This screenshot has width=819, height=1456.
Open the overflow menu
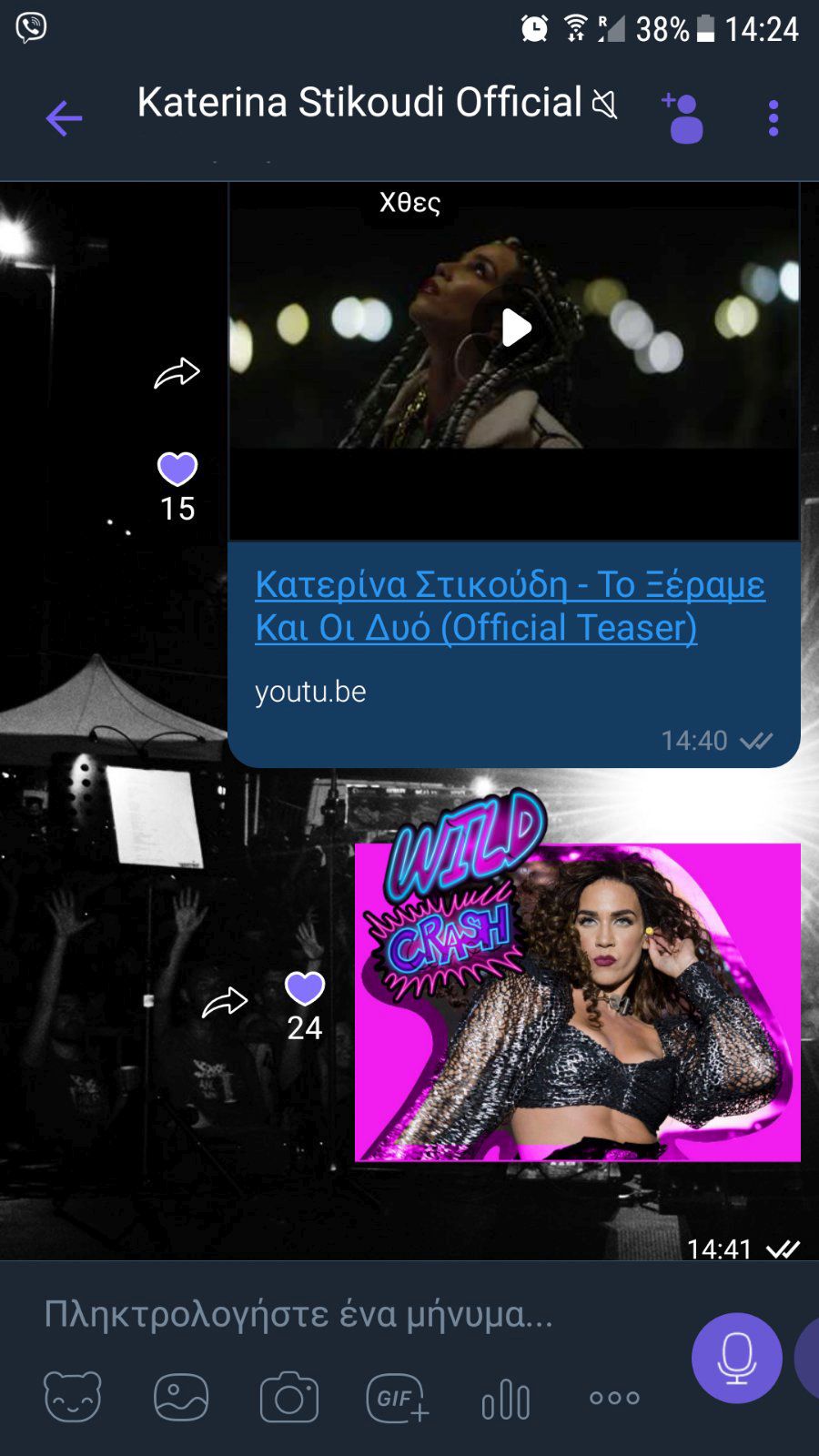(x=773, y=118)
